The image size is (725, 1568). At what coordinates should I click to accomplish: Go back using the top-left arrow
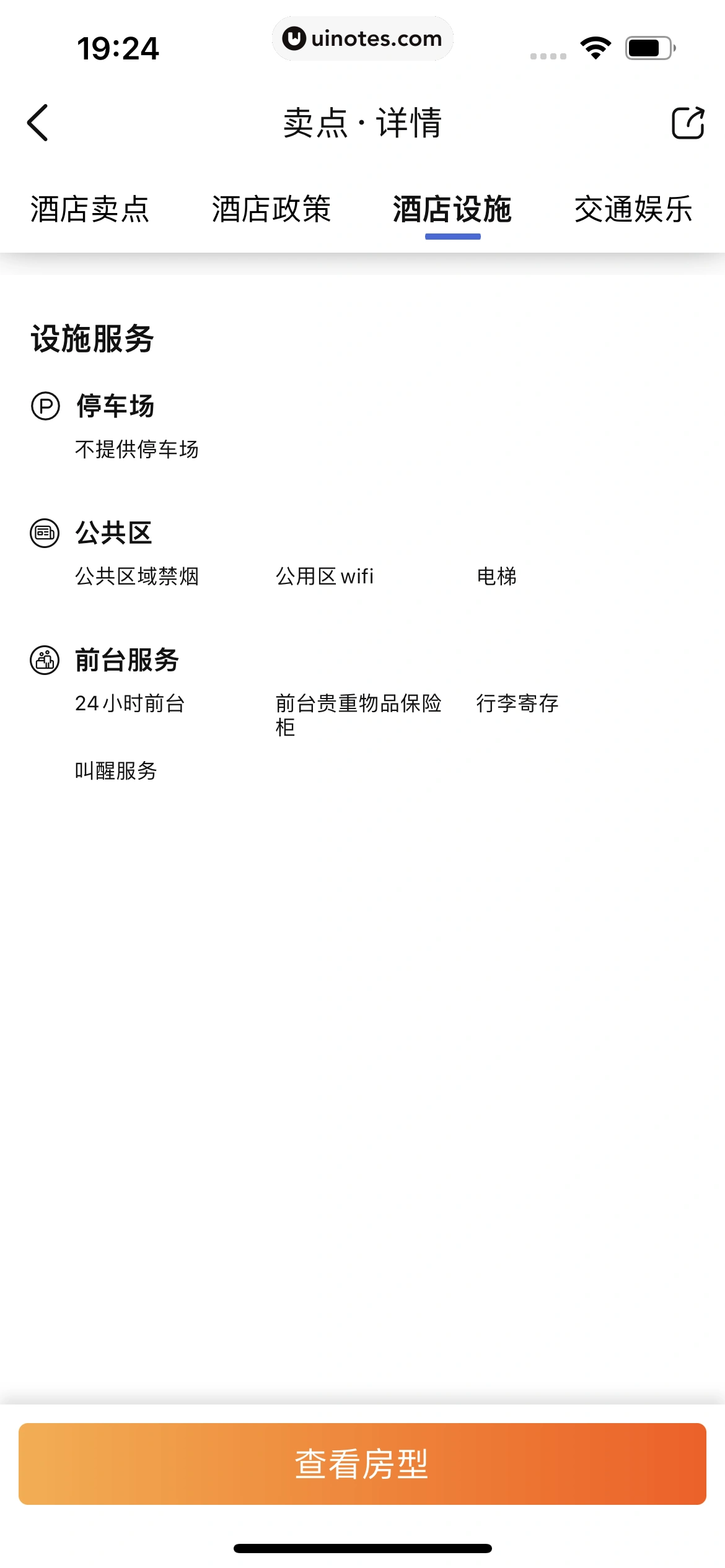click(38, 123)
